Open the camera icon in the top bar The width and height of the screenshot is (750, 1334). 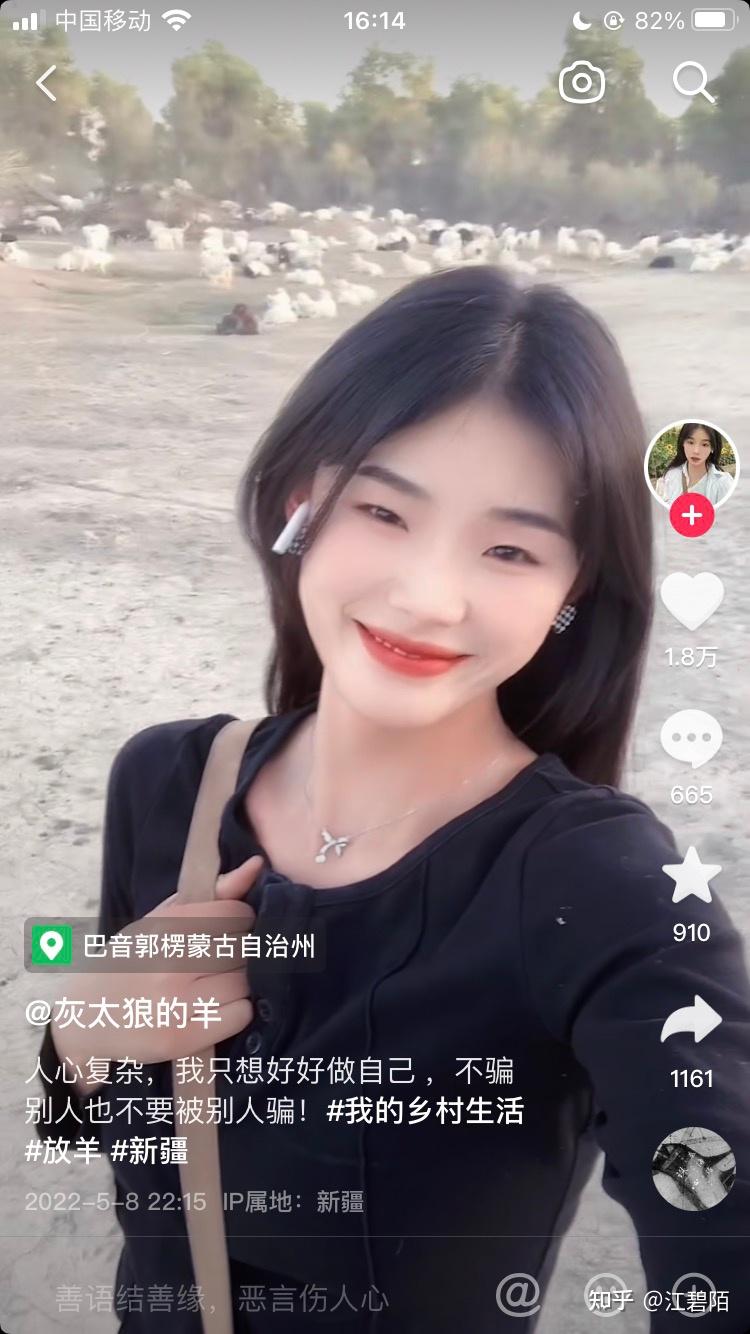click(582, 83)
